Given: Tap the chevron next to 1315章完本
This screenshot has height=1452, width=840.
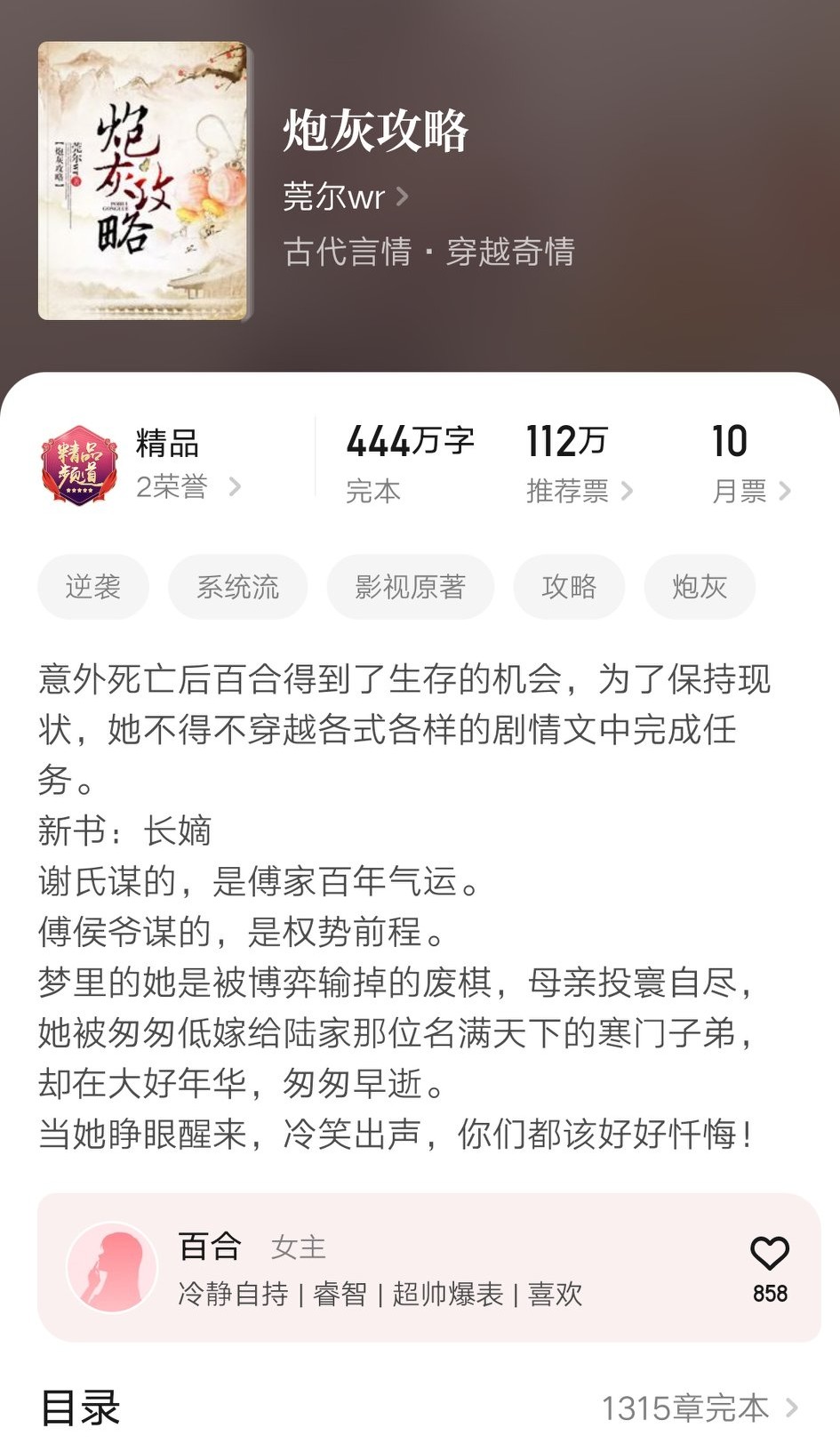Looking at the screenshot, I should coord(794,1408).
